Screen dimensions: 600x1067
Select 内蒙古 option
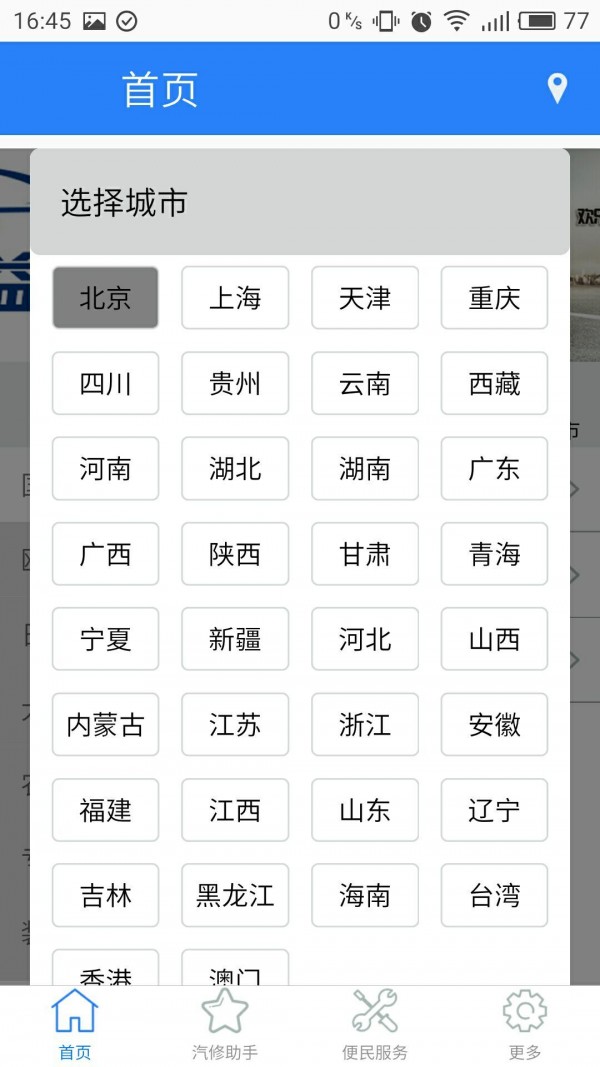tap(105, 725)
